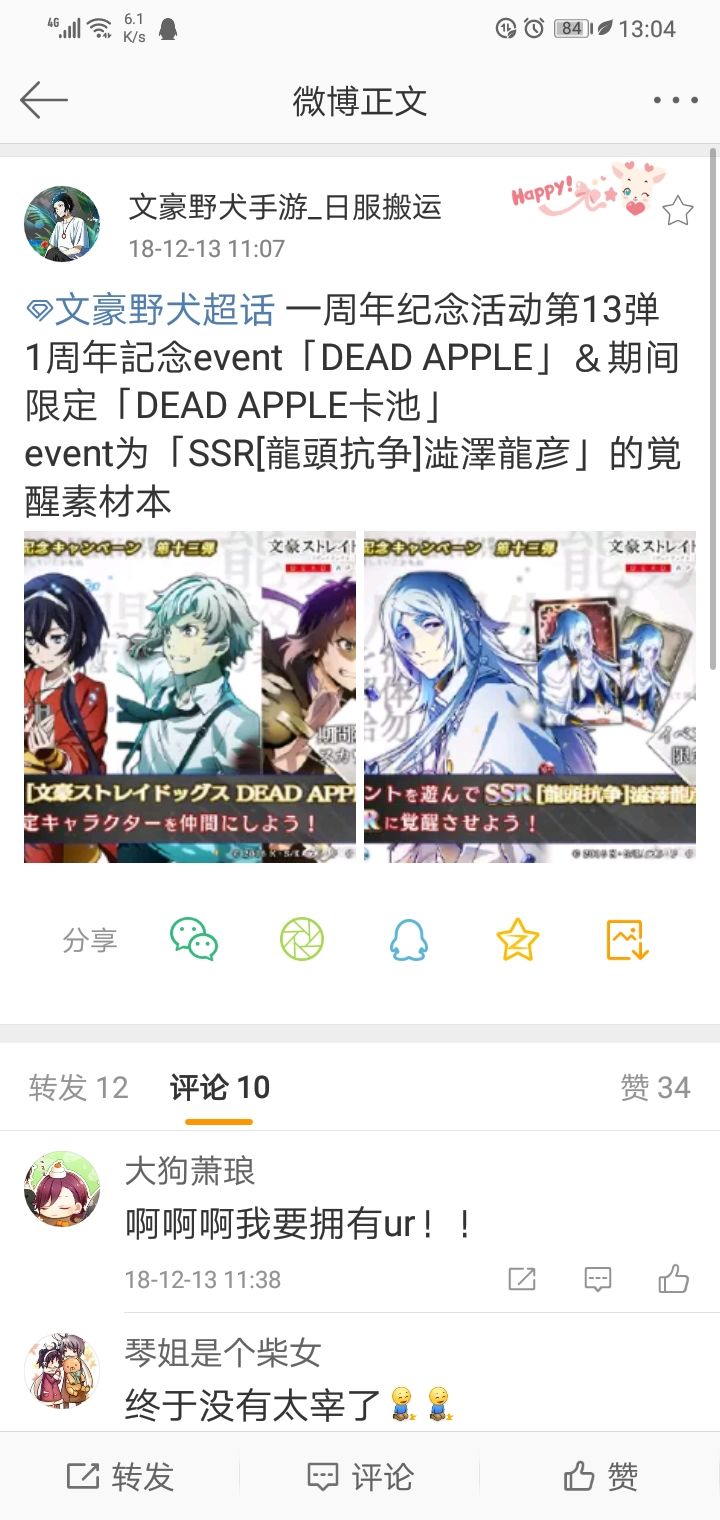This screenshot has width=720, height=1520.
Task: Open the 转发 12 tab
Action: pyautogui.click(x=80, y=1087)
